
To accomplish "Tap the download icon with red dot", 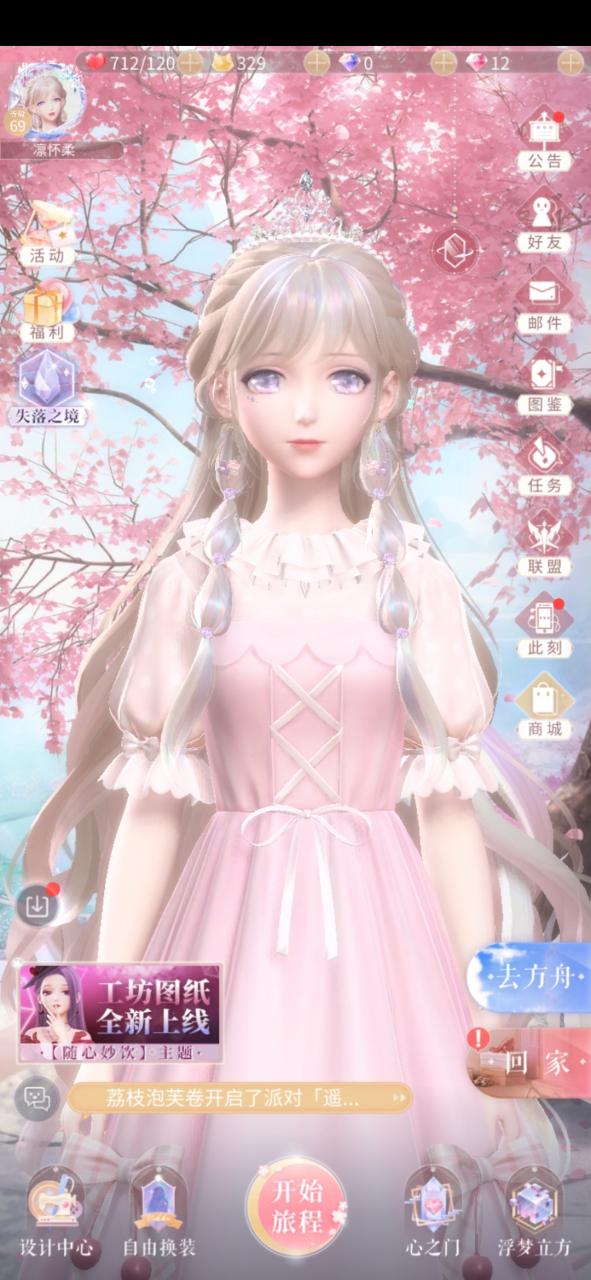I will [x=38, y=906].
